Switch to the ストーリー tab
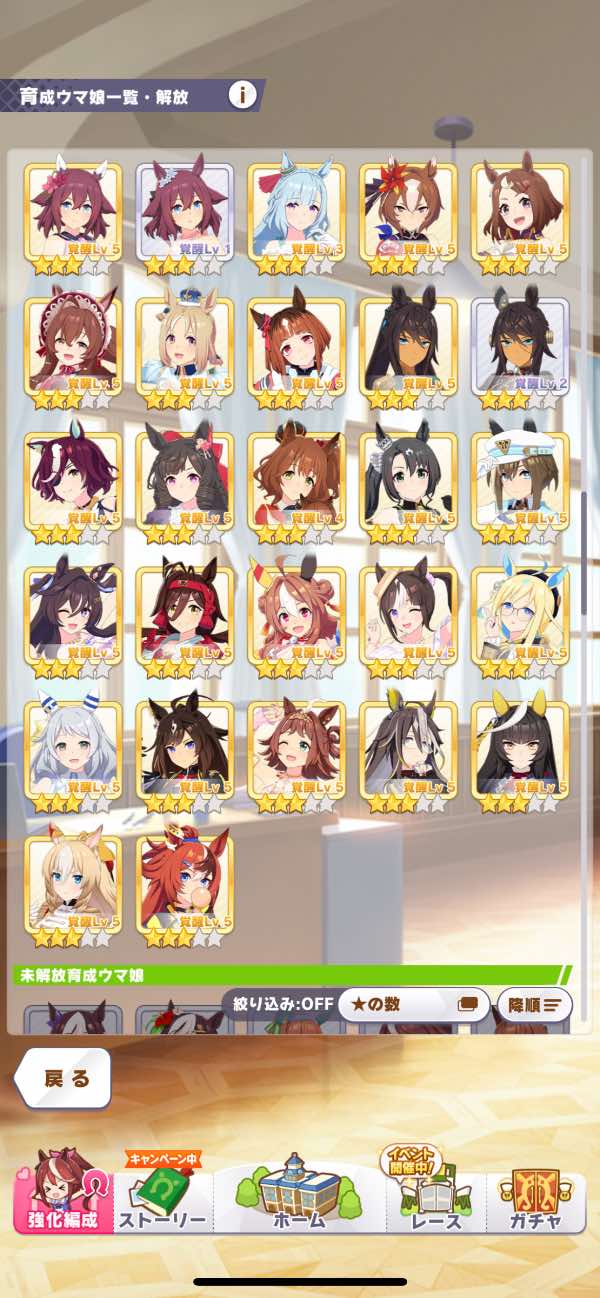 pos(162,1195)
